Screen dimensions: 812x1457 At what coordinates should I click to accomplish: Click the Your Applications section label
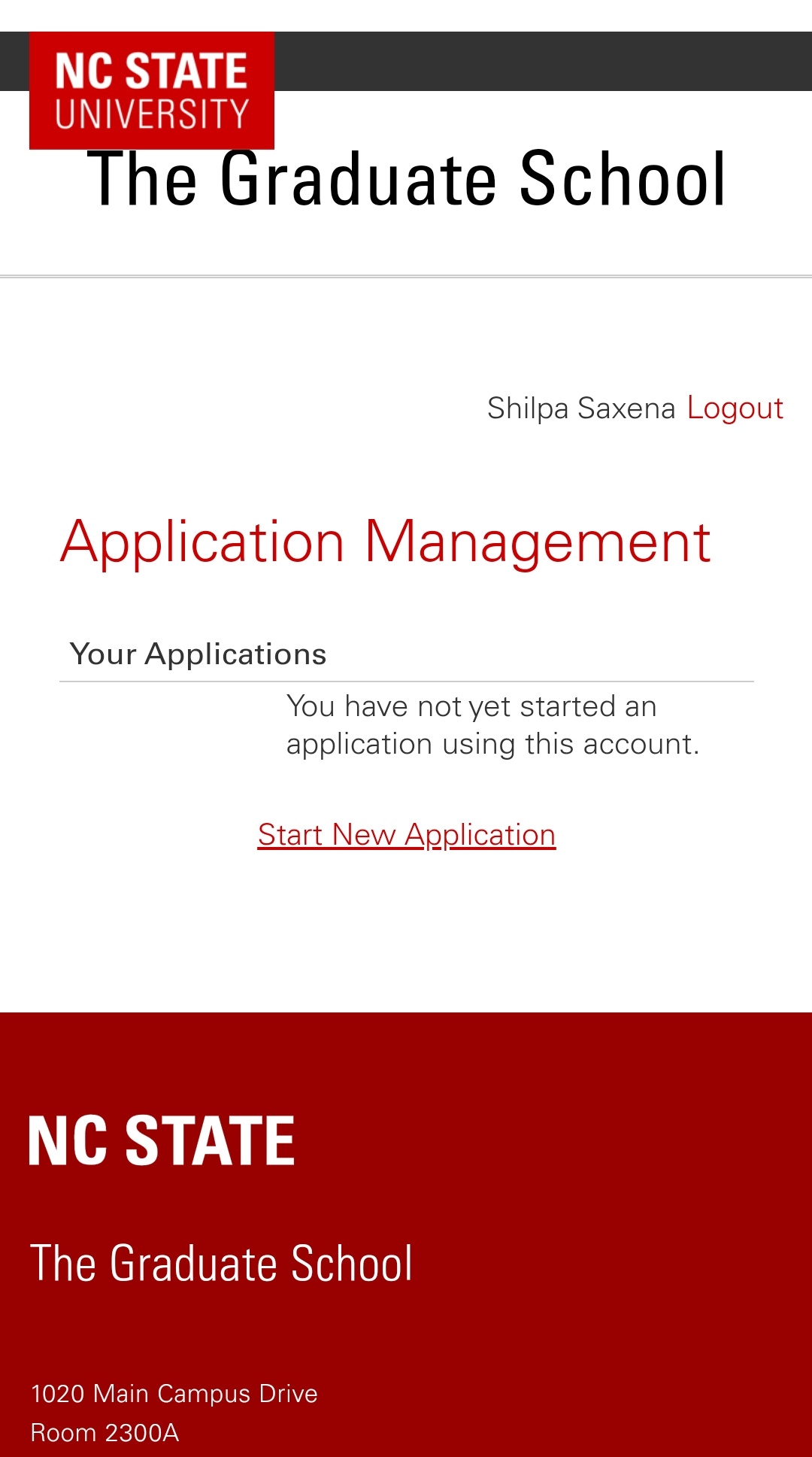pyautogui.click(x=198, y=653)
